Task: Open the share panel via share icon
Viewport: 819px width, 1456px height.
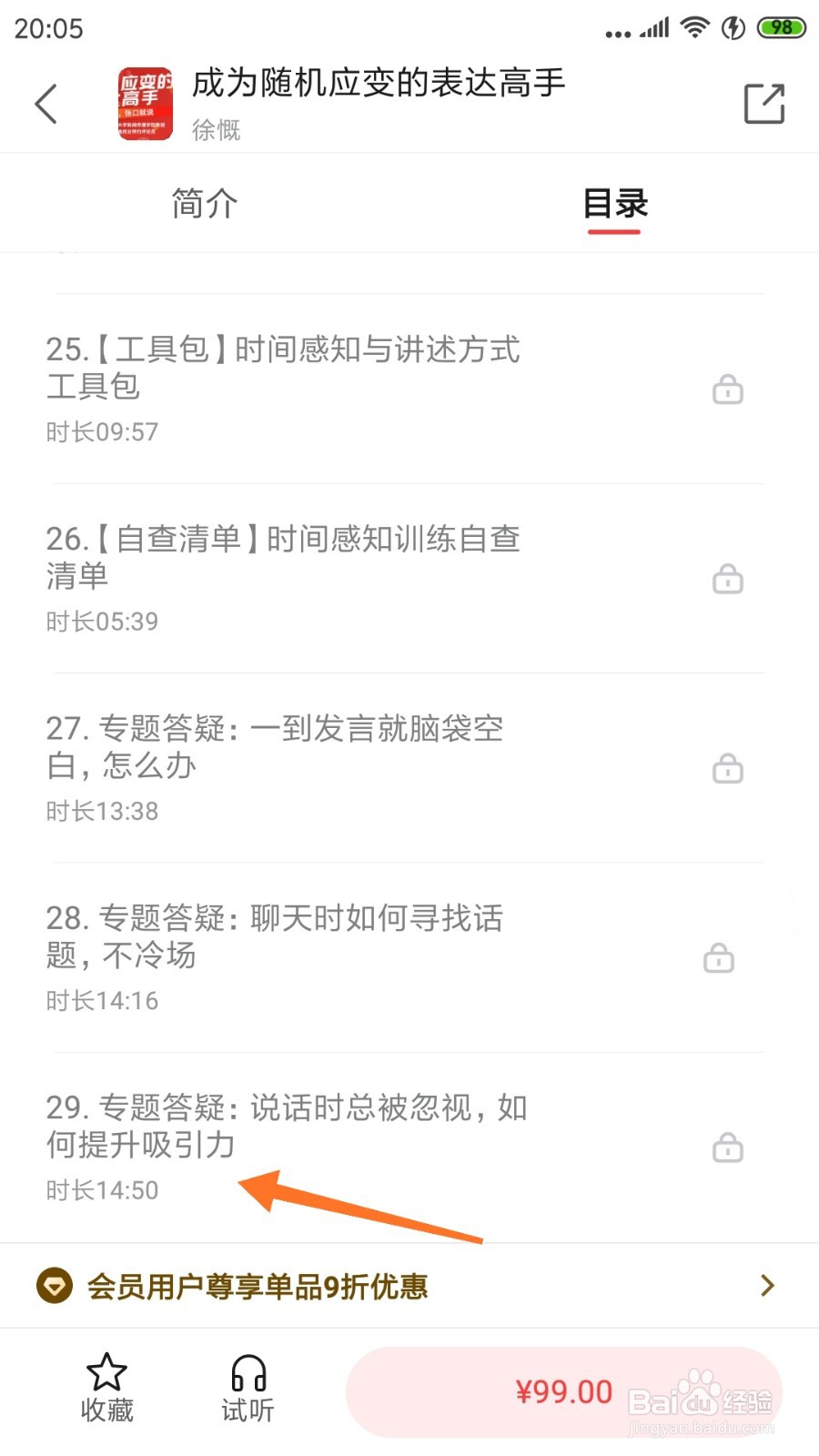Action: click(764, 103)
